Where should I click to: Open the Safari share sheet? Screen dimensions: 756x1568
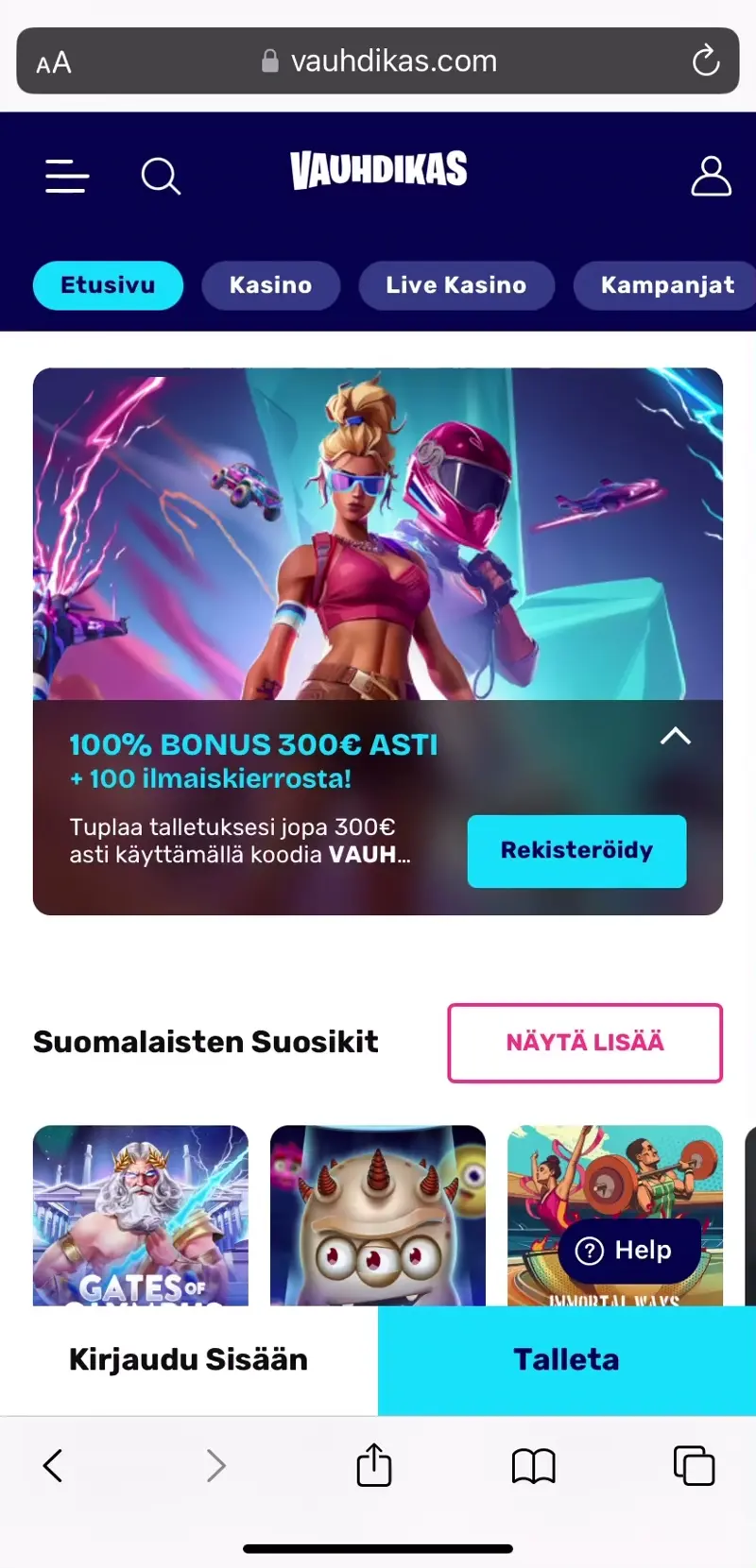(374, 1465)
